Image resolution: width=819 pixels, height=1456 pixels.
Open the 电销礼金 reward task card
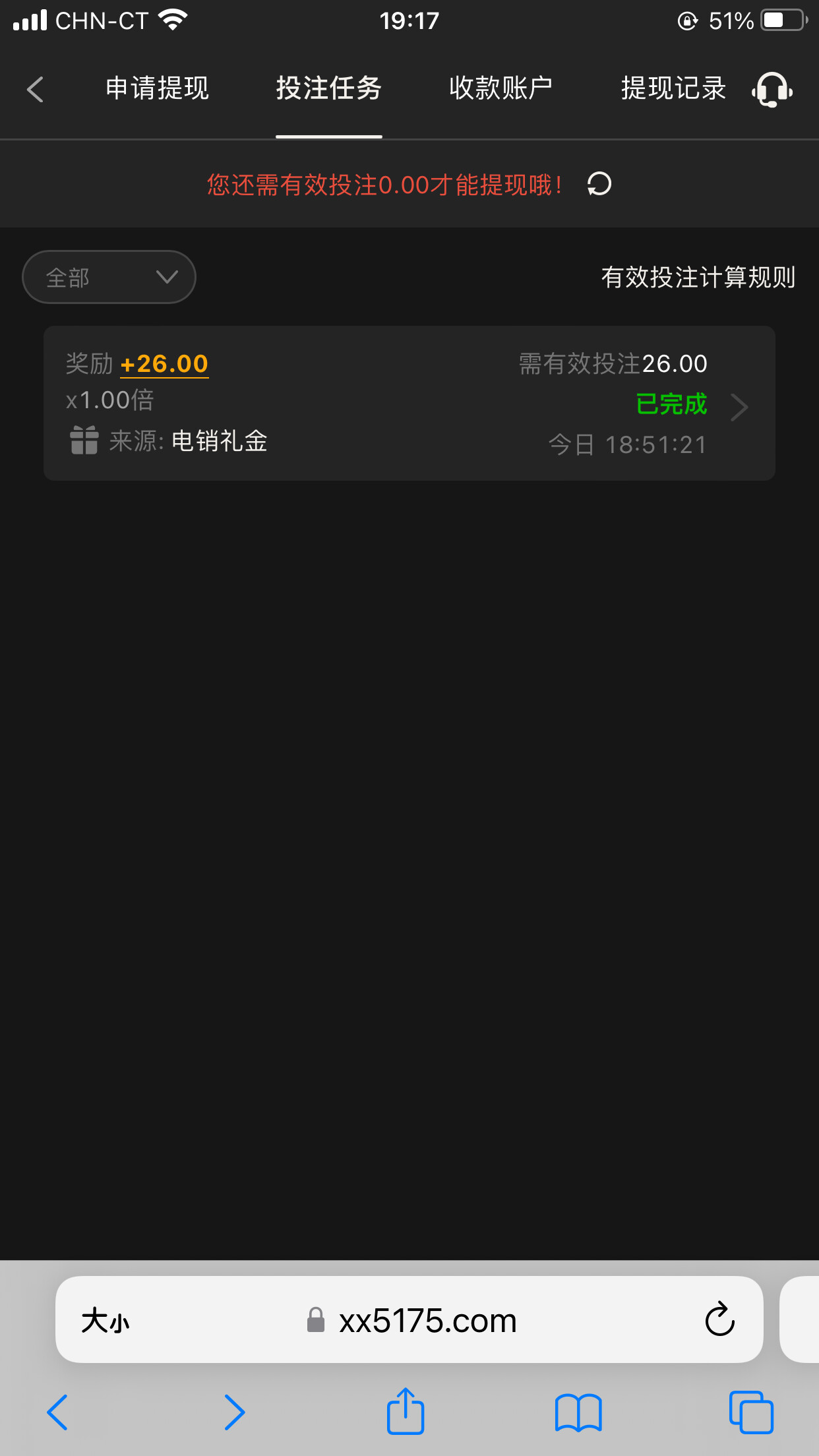409,403
